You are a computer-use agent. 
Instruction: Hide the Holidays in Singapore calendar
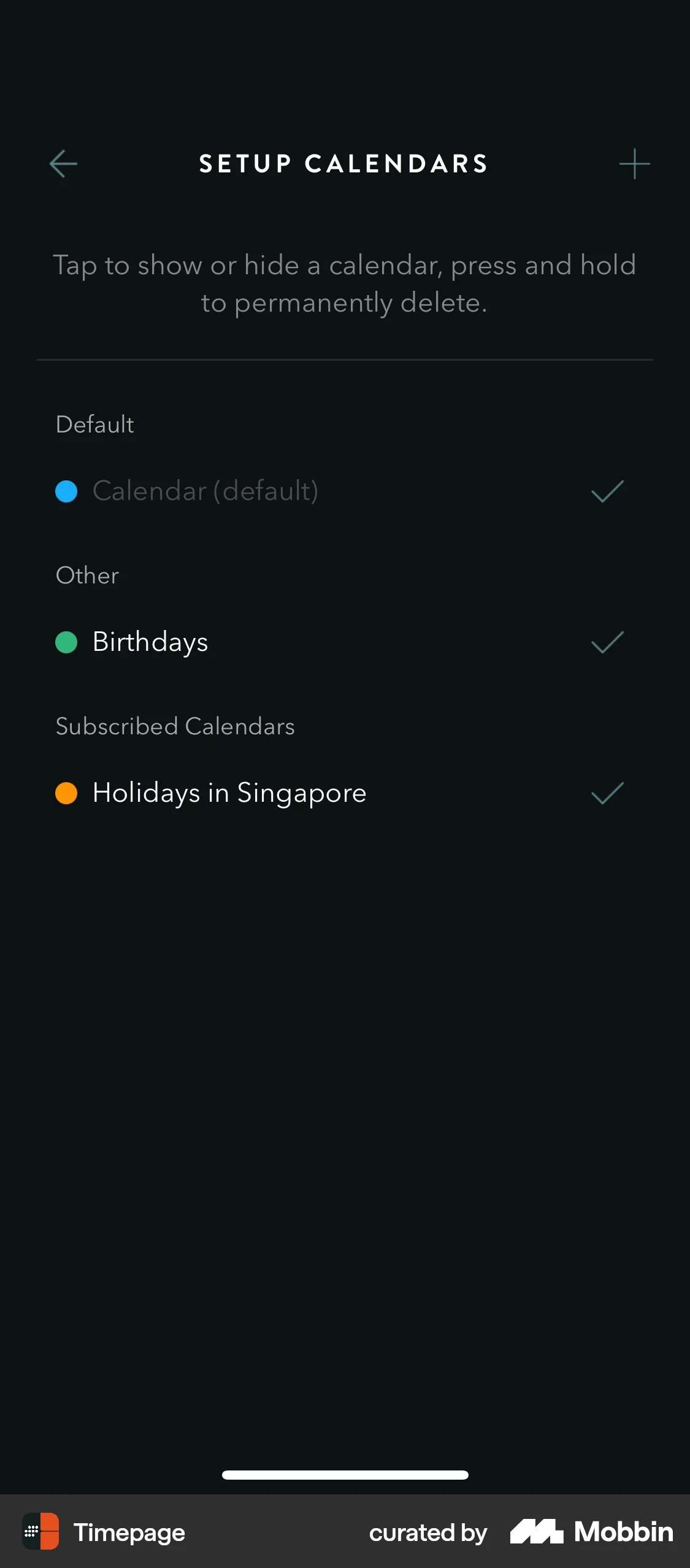click(606, 793)
